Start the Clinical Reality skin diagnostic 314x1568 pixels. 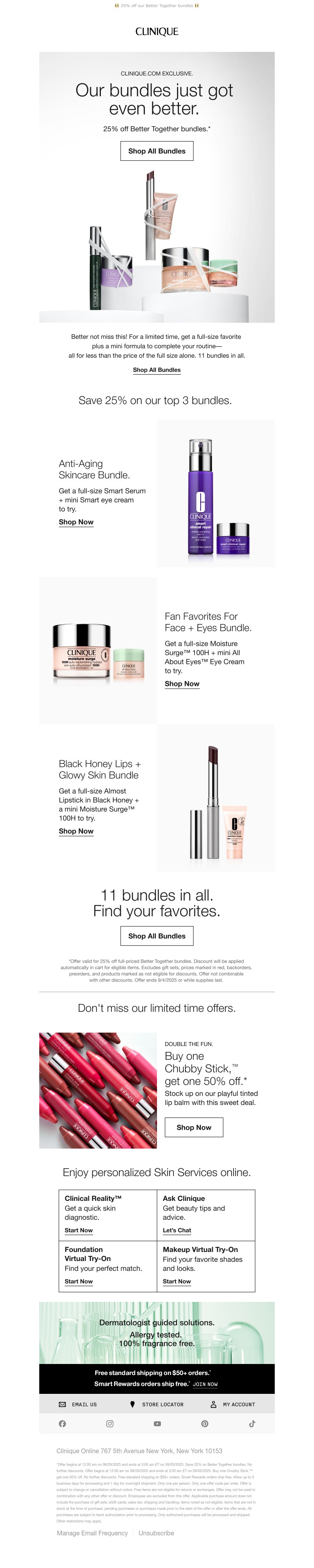pyautogui.click(x=79, y=1230)
